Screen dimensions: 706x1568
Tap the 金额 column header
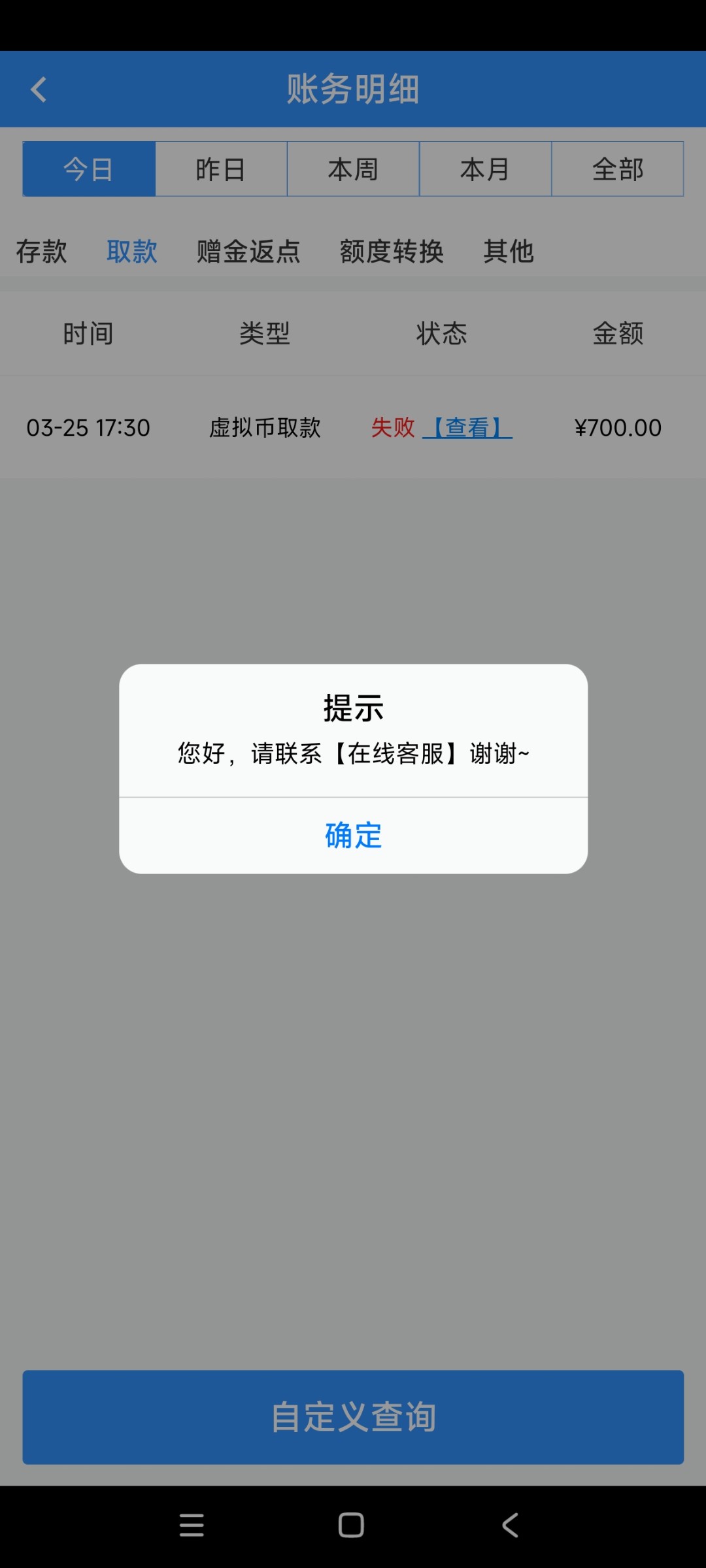point(618,333)
